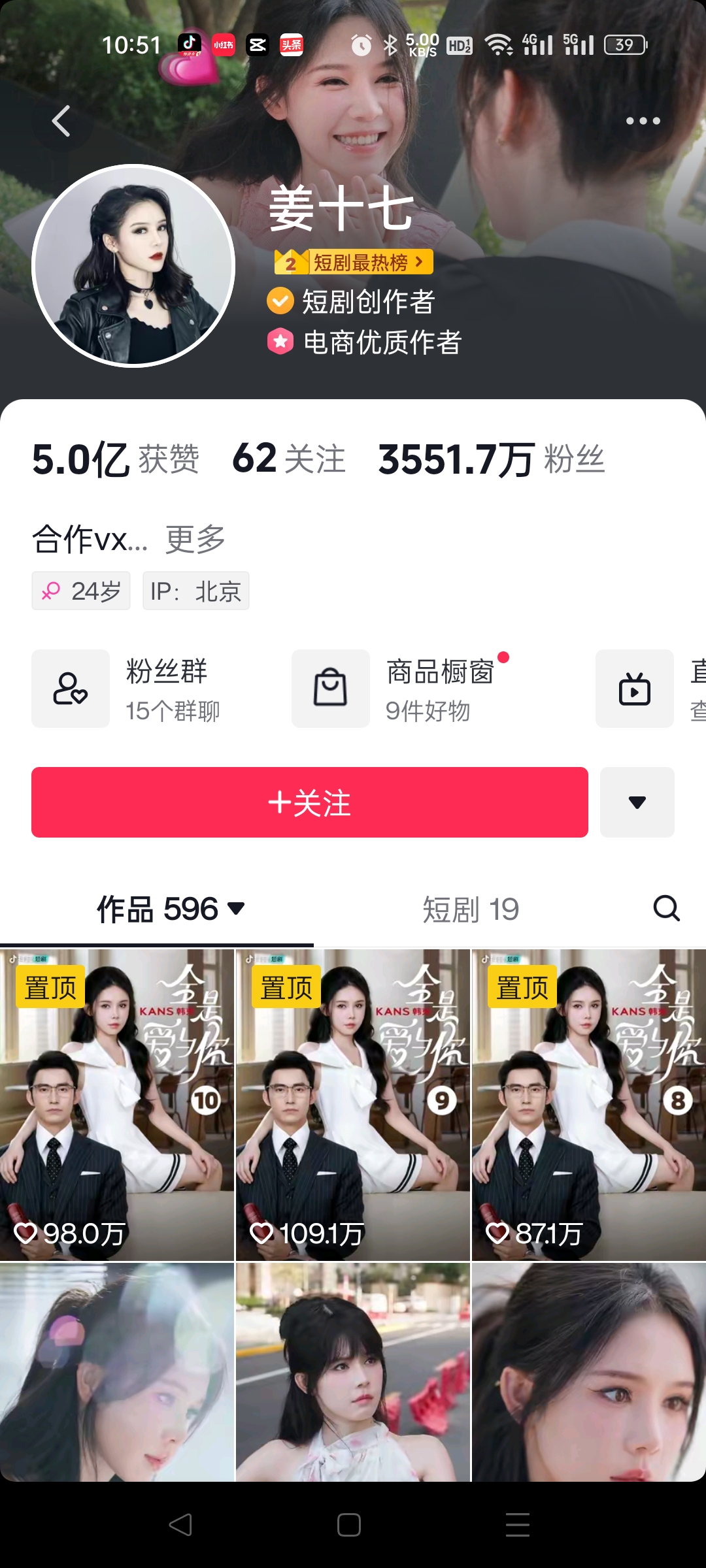Open the three-dot overflow menu
The image size is (706, 1568).
click(x=643, y=121)
